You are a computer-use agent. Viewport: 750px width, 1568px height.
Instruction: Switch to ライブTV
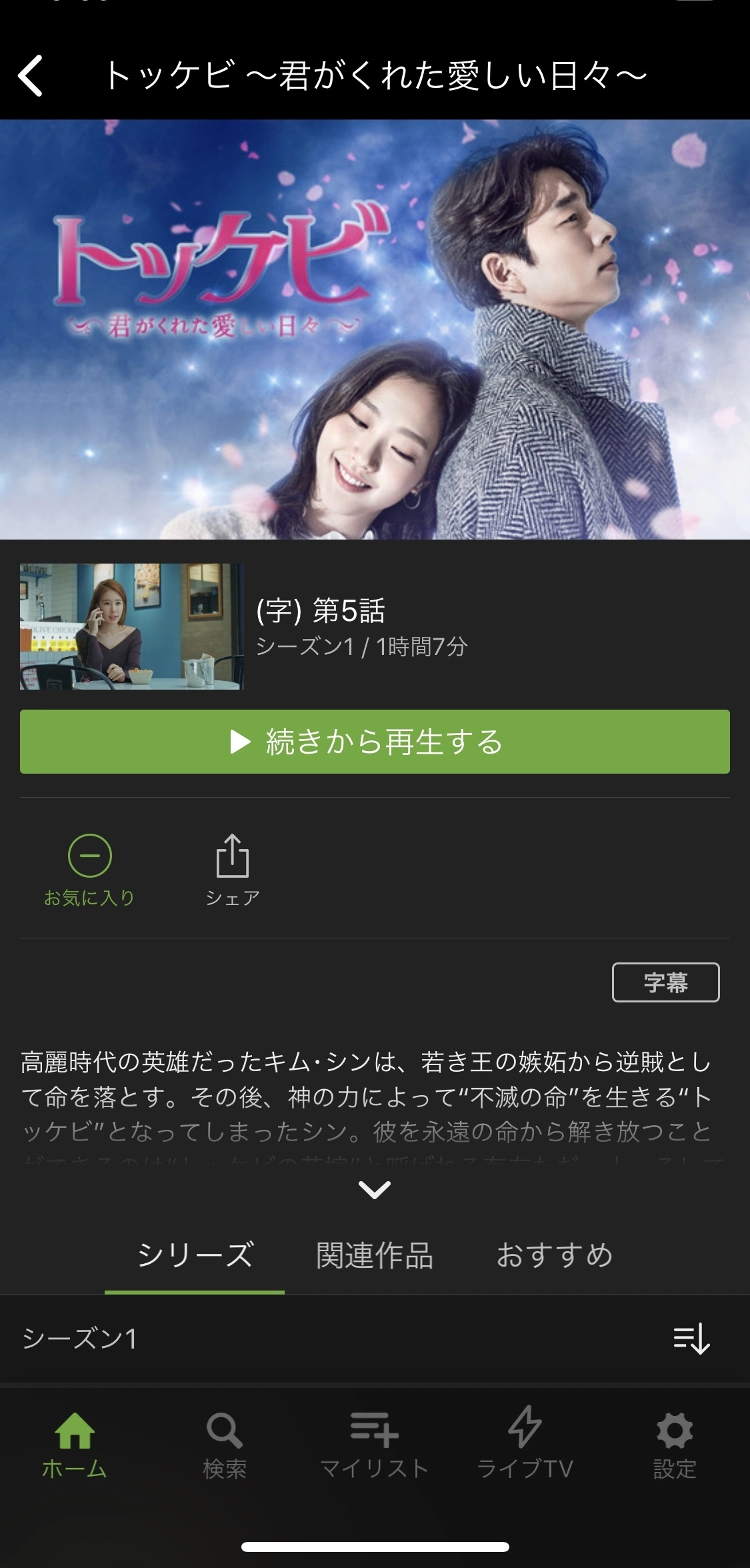pyautogui.click(x=525, y=1443)
